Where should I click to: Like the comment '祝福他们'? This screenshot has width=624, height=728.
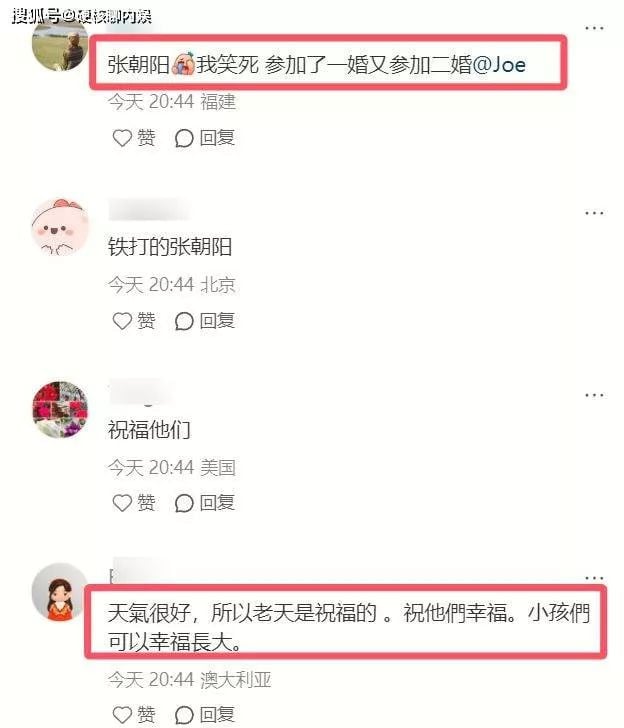point(133,502)
